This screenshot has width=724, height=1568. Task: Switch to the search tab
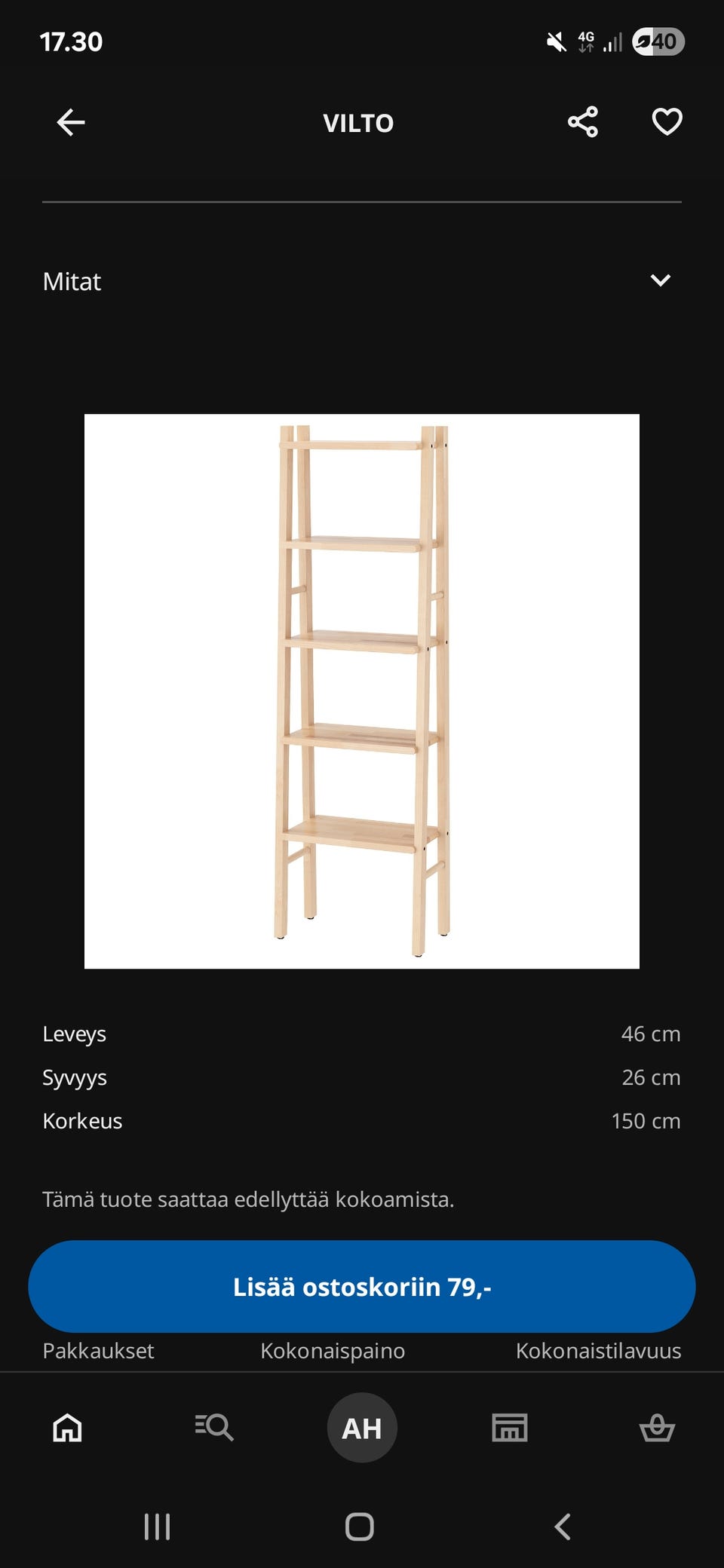pos(214,1427)
